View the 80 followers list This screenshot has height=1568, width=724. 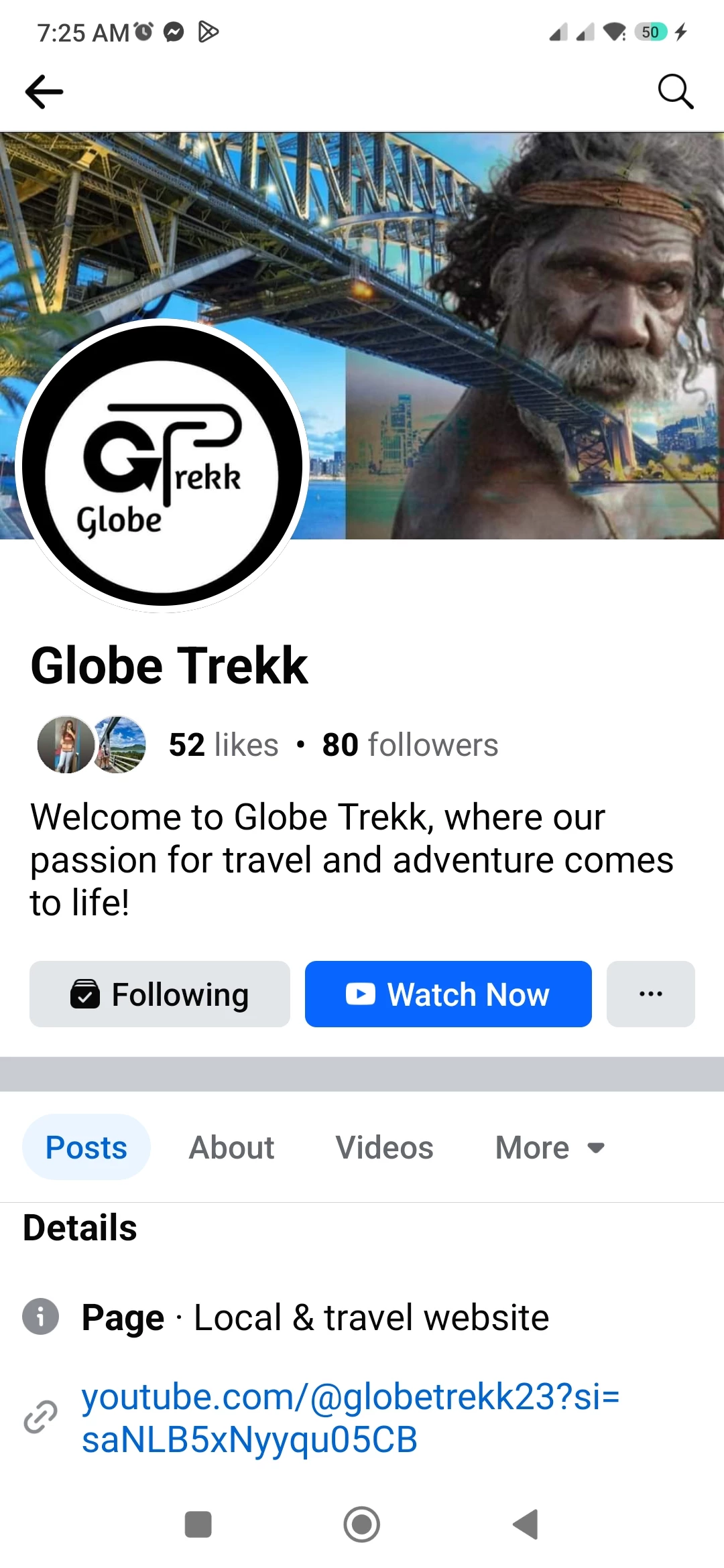pyautogui.click(x=410, y=744)
